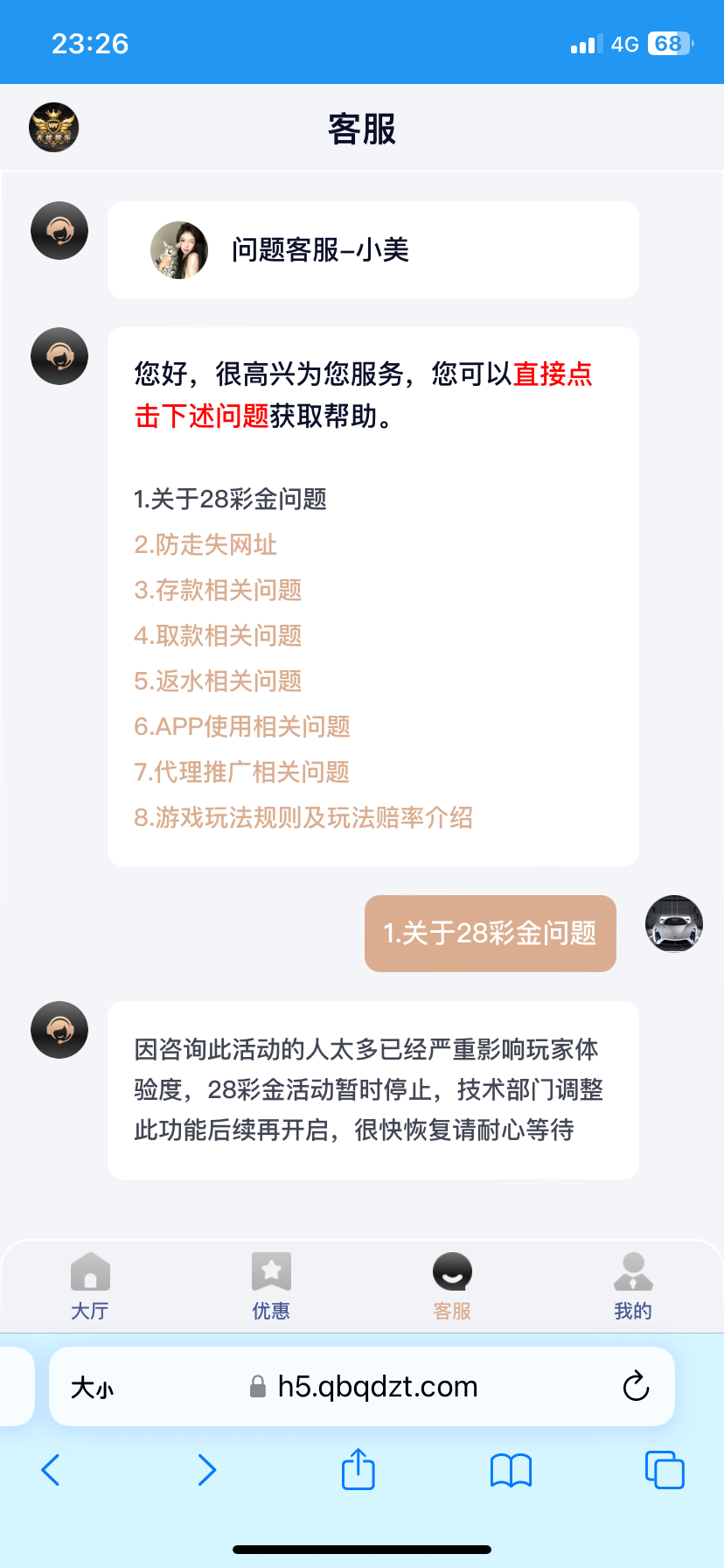Go to the 我的 tab
Image resolution: width=724 pixels, height=1568 pixels.
click(x=633, y=1284)
